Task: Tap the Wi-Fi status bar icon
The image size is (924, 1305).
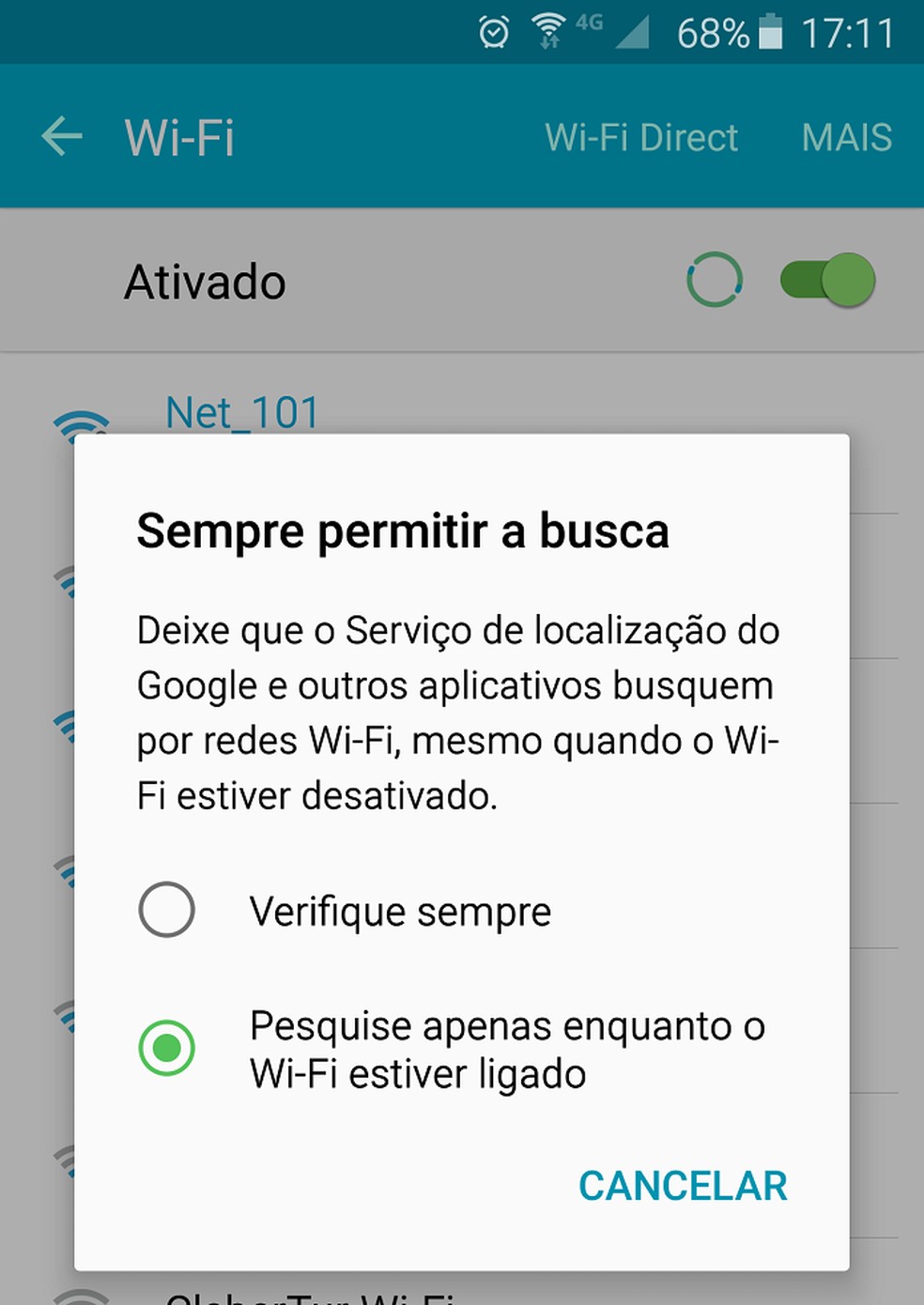Action: pos(550,28)
